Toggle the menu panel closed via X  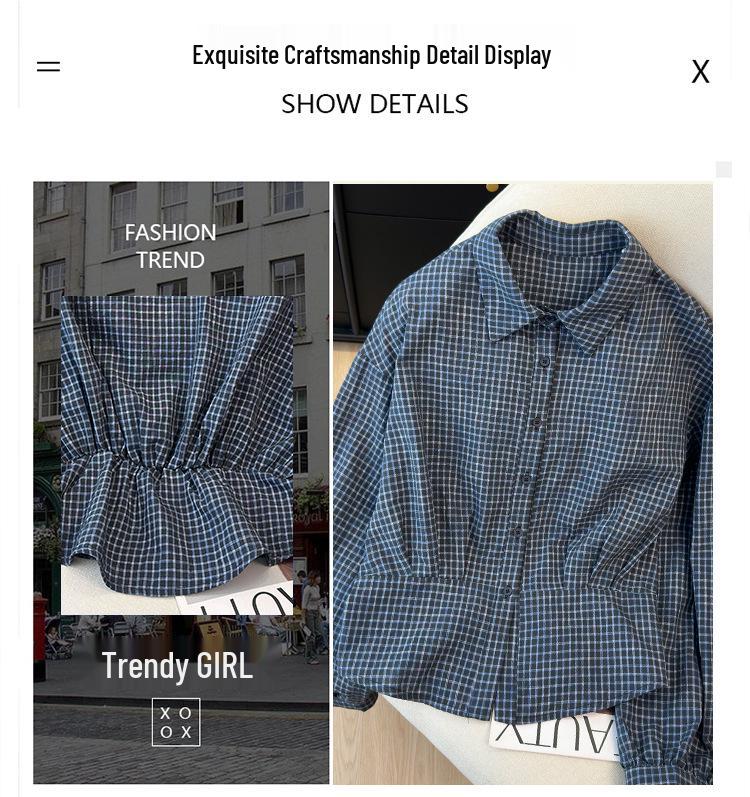click(700, 70)
